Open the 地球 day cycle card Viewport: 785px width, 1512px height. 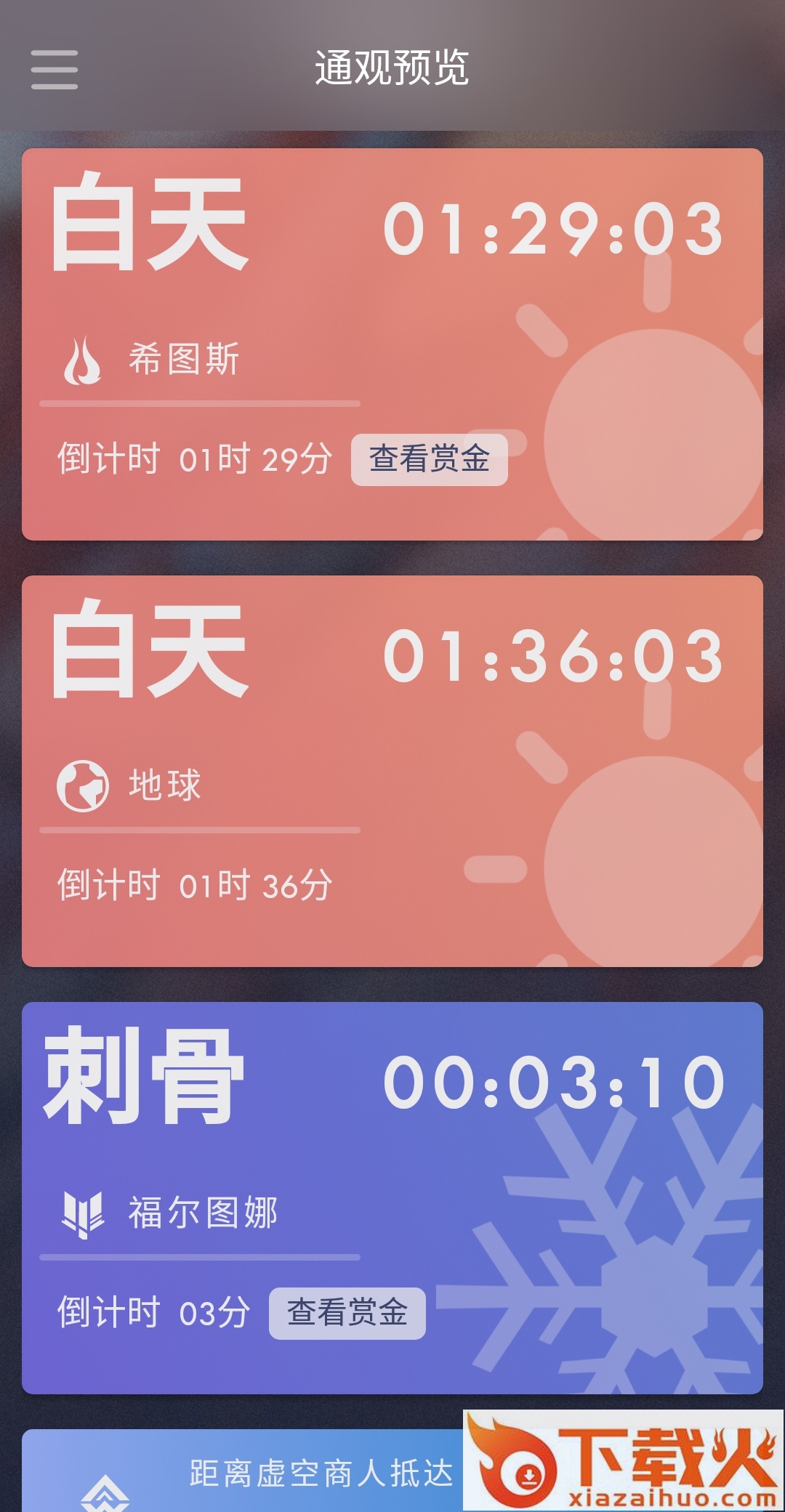coord(392,770)
